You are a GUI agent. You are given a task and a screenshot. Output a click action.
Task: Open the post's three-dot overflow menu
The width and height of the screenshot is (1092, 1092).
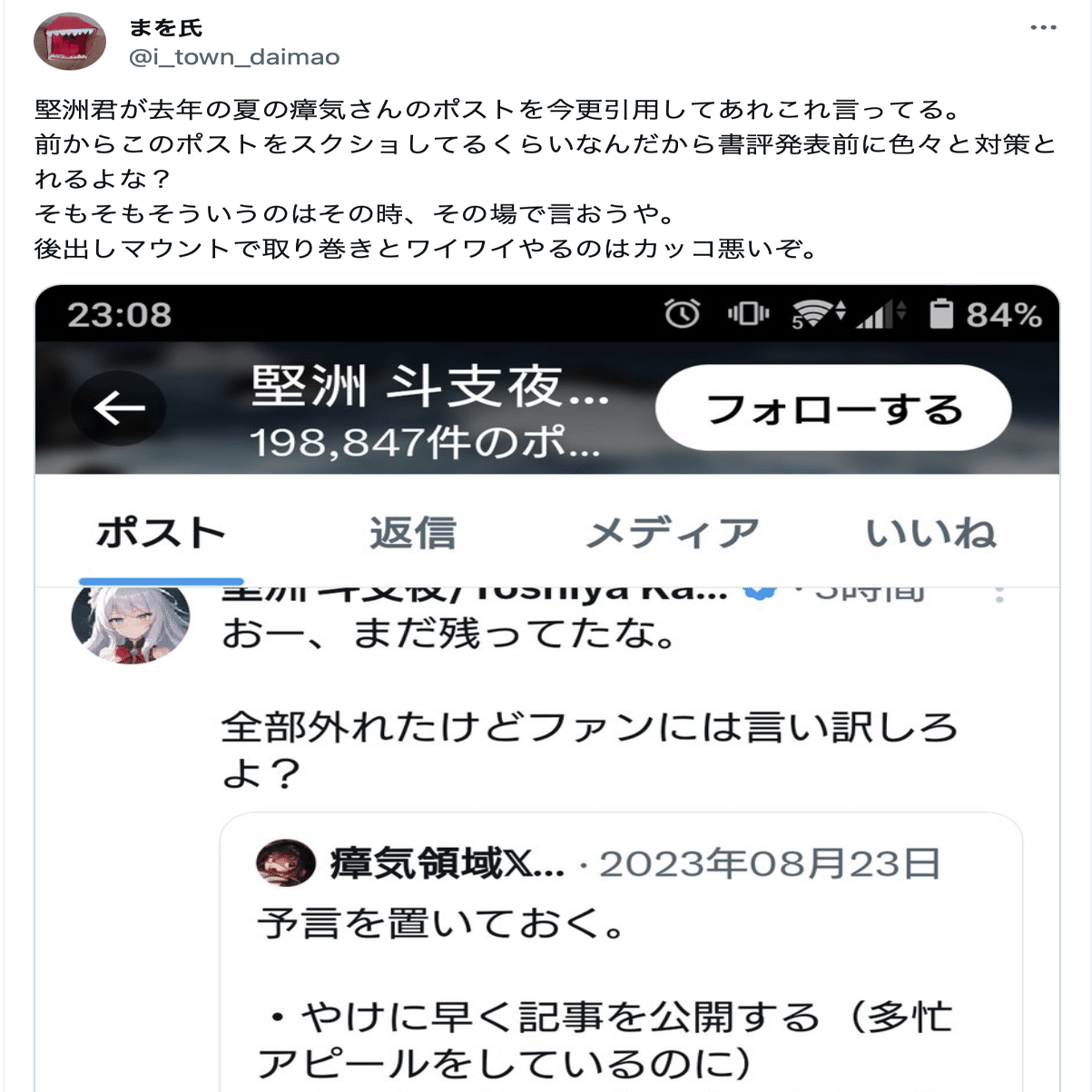pyautogui.click(x=1043, y=28)
